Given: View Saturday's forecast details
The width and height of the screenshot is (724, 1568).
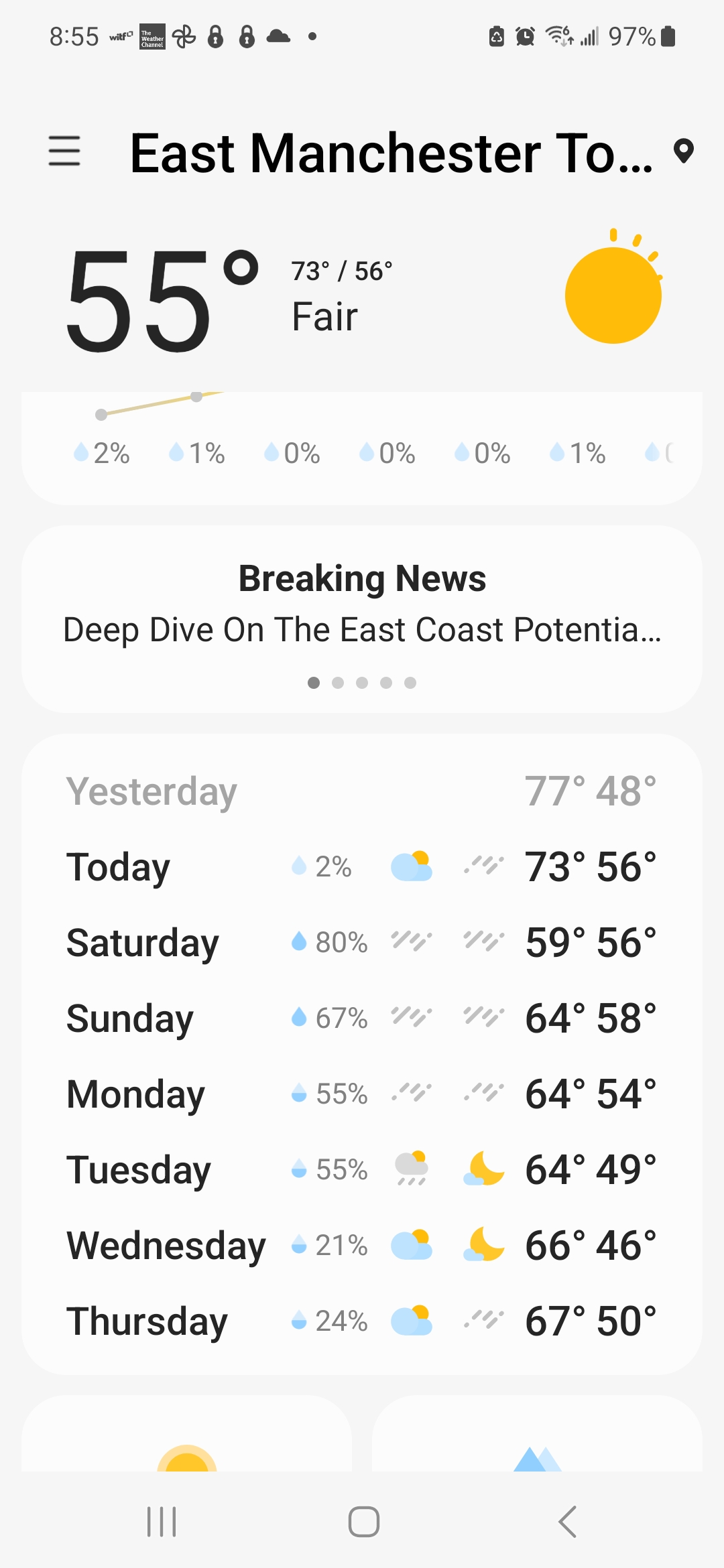Looking at the screenshot, I should (362, 943).
